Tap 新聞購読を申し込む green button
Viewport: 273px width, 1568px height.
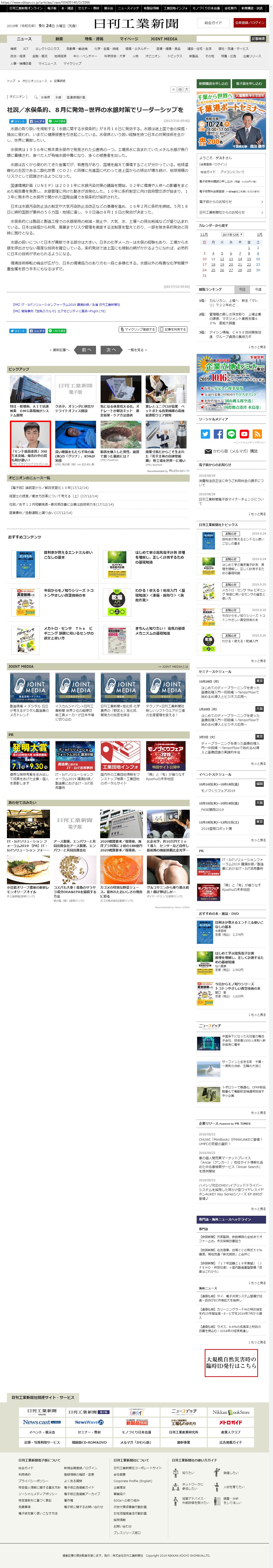(x=213, y=83)
